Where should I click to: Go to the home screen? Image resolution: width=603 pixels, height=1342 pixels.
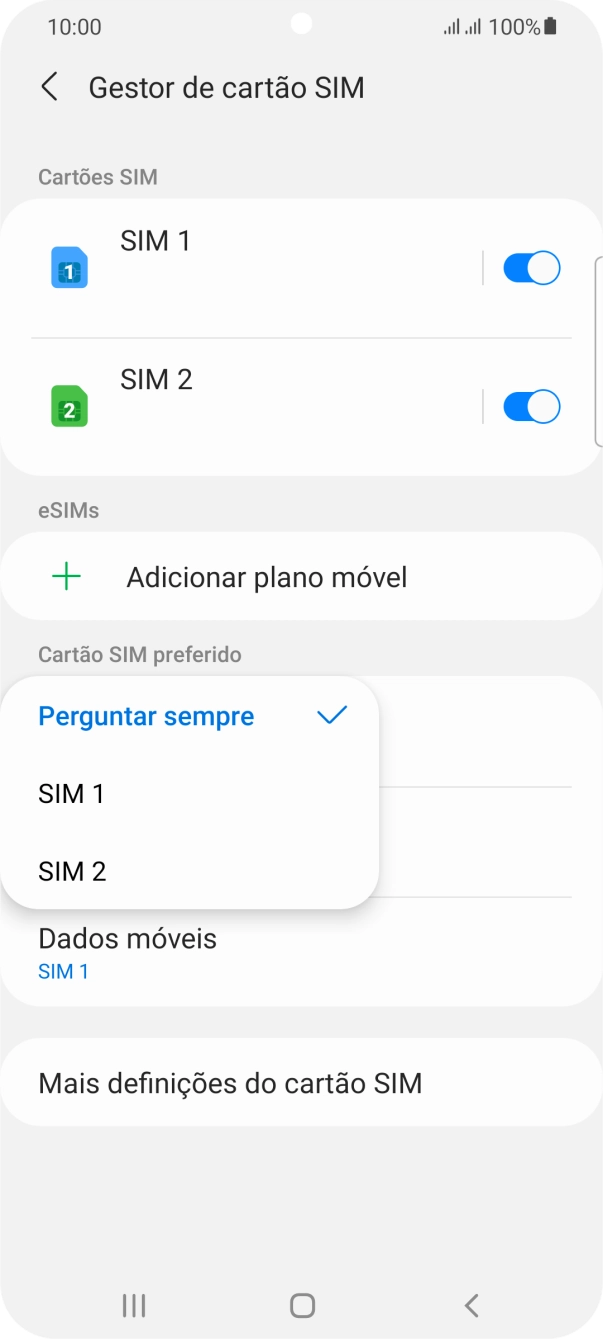[302, 1305]
